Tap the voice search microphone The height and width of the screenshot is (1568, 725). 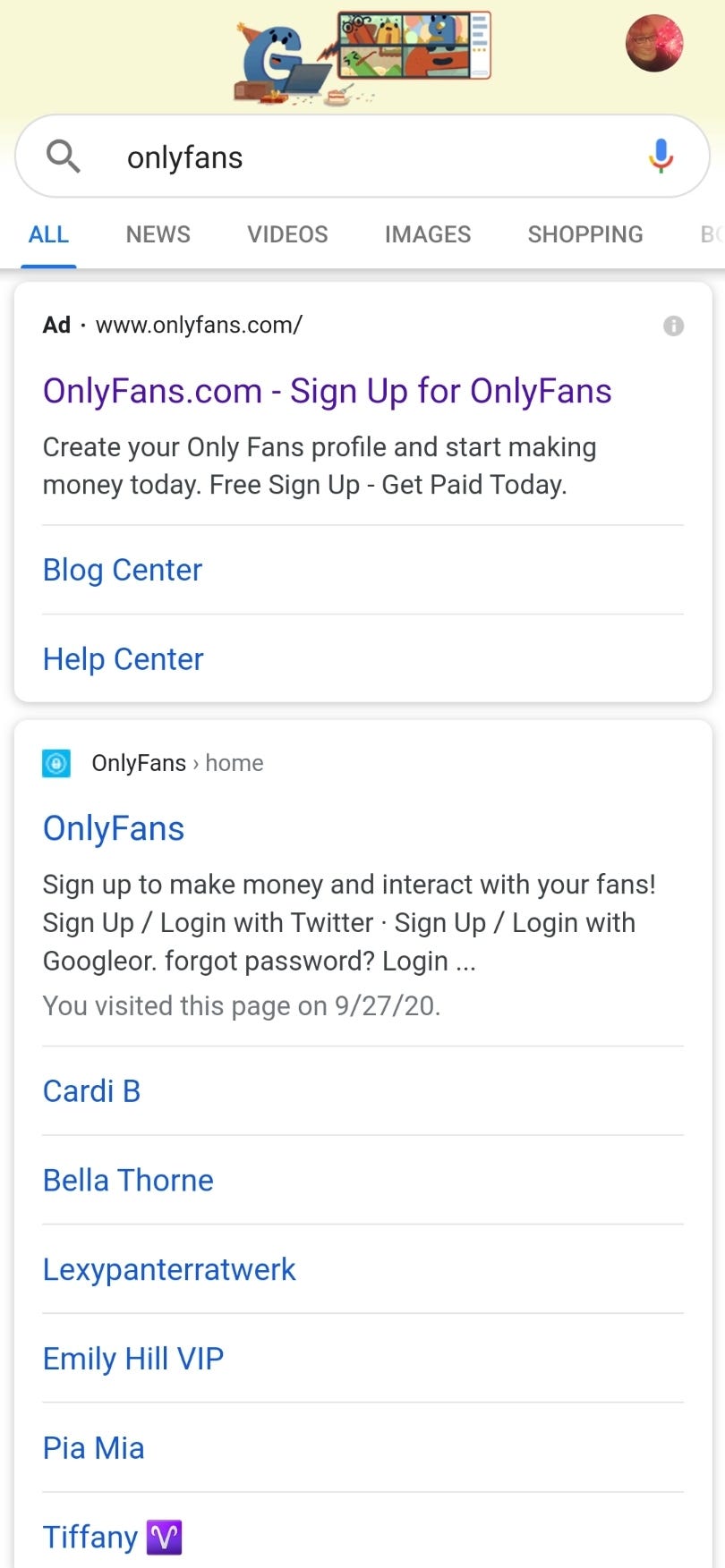pos(661,157)
